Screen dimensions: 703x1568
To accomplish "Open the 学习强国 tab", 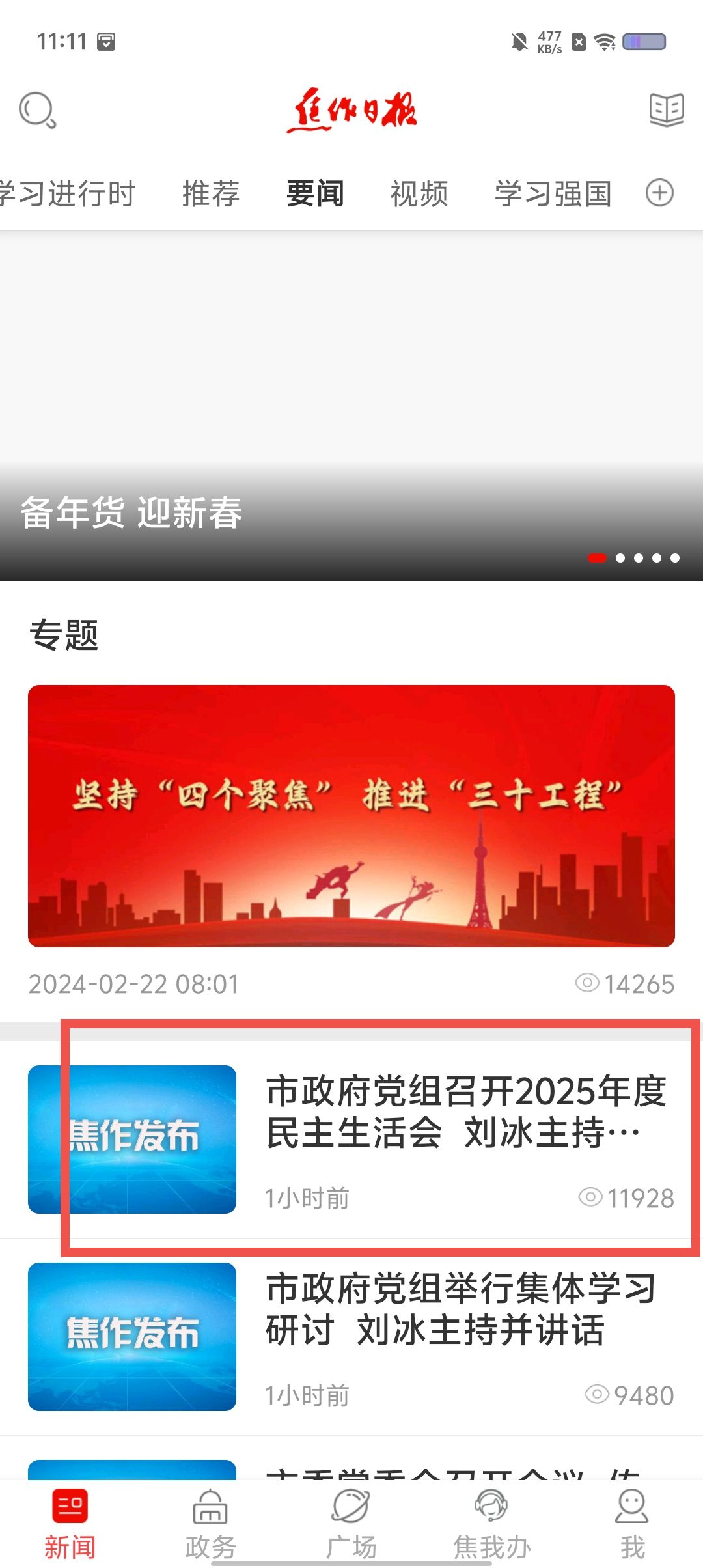I will point(553,193).
